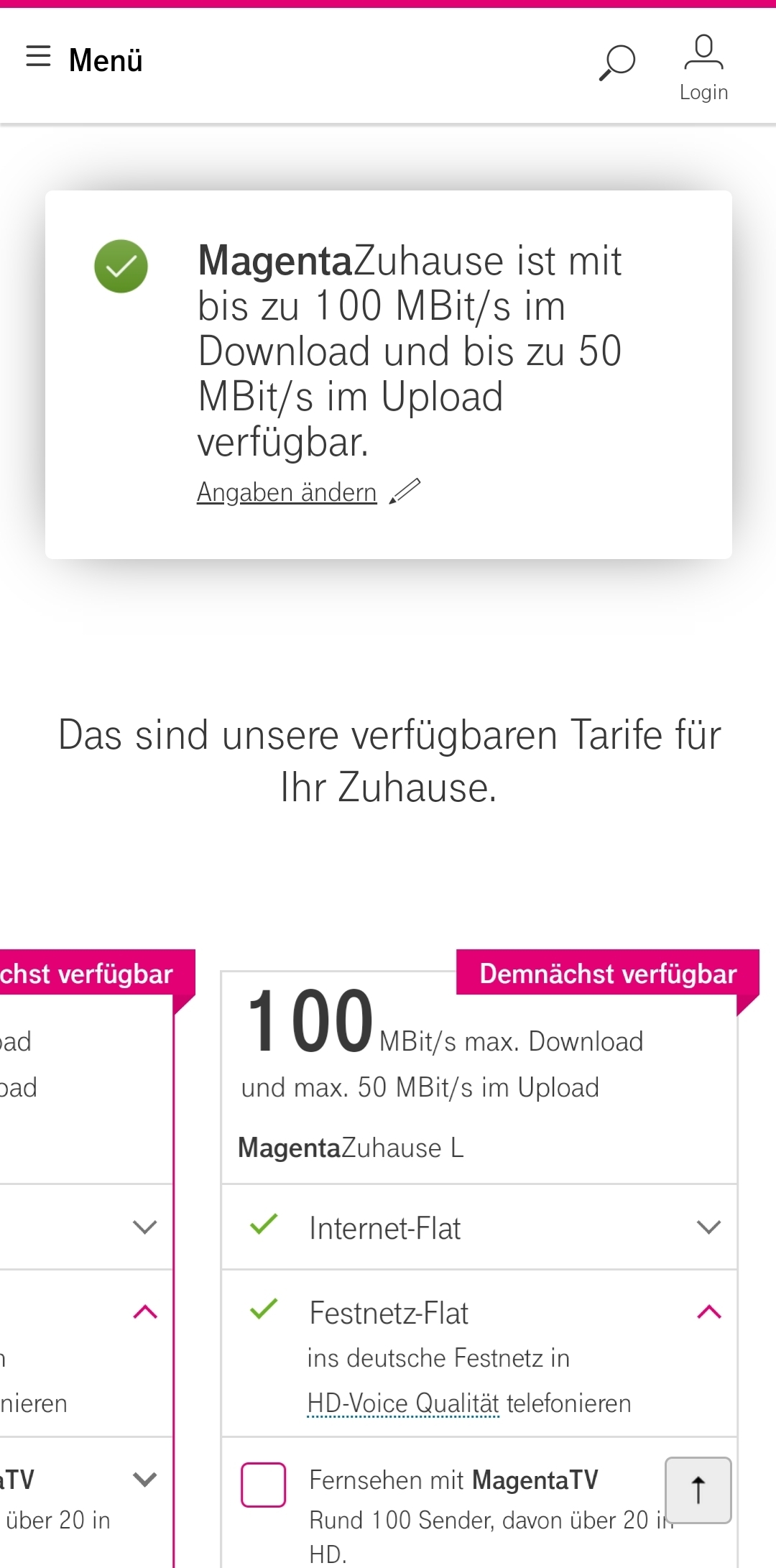Check the Fernsehen mit MagentaTV checkbox
The image size is (776, 1568).
263,1485
